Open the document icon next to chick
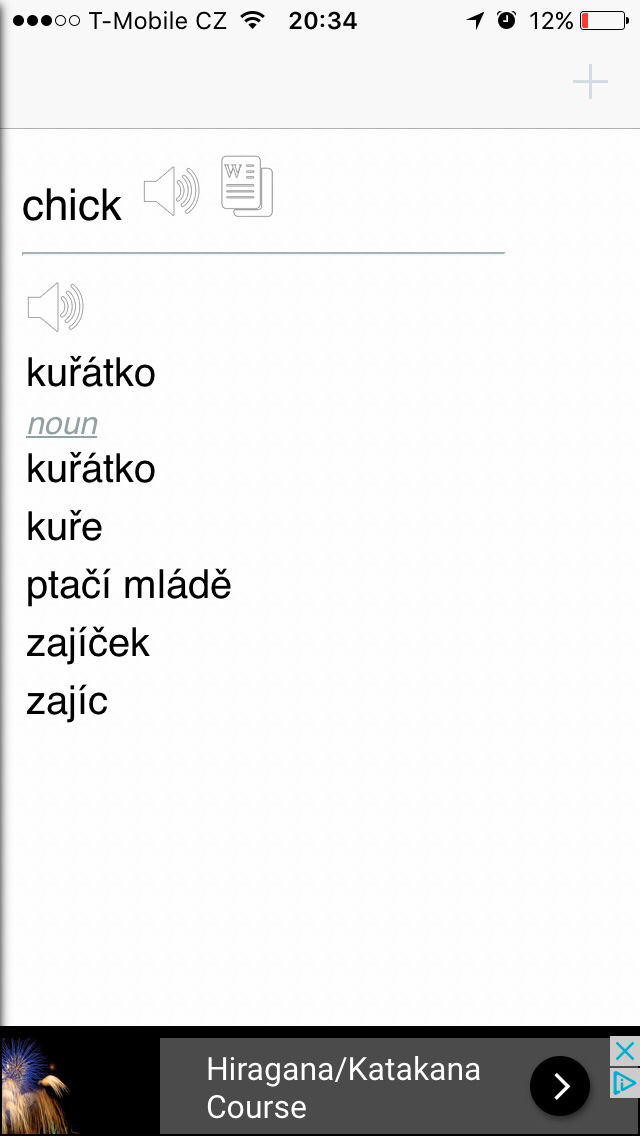Viewport: 640px width, 1136px height. 246,186
